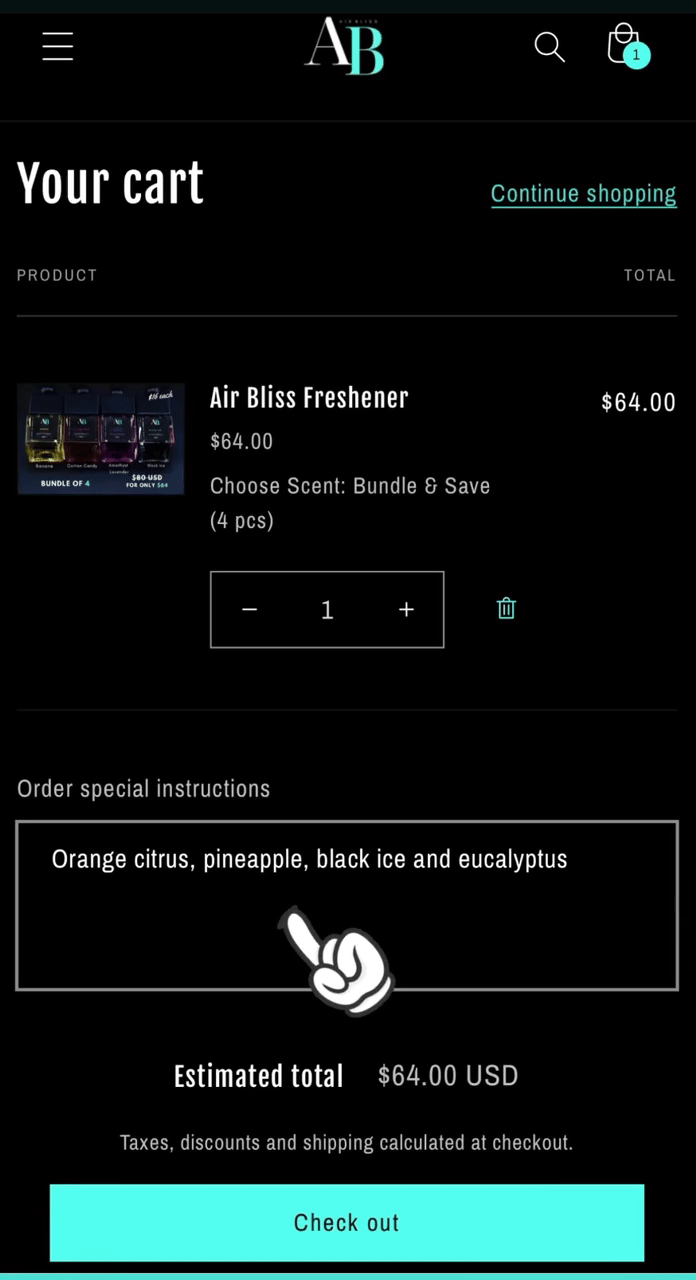Decrease the freshener quantity with minus
Screen dimensions: 696x1280
pyautogui.click(x=250, y=609)
